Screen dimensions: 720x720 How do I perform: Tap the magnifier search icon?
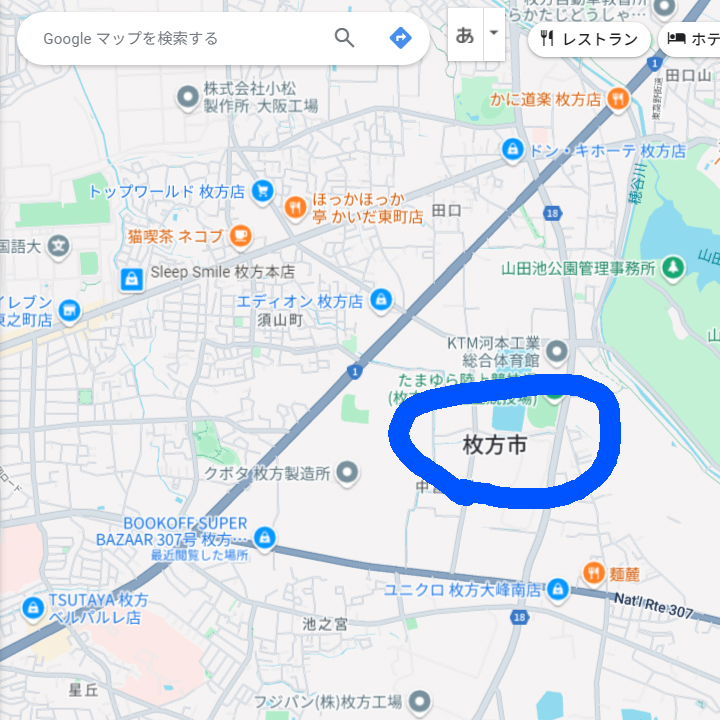345,39
